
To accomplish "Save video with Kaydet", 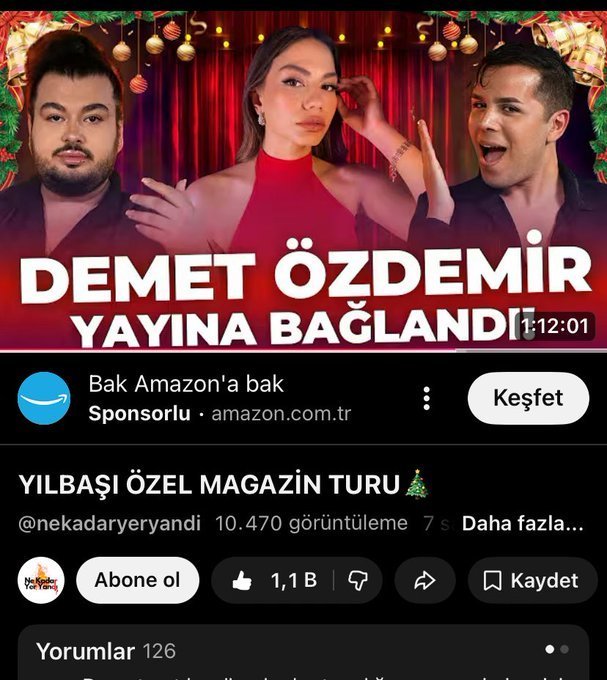I will click(531, 581).
